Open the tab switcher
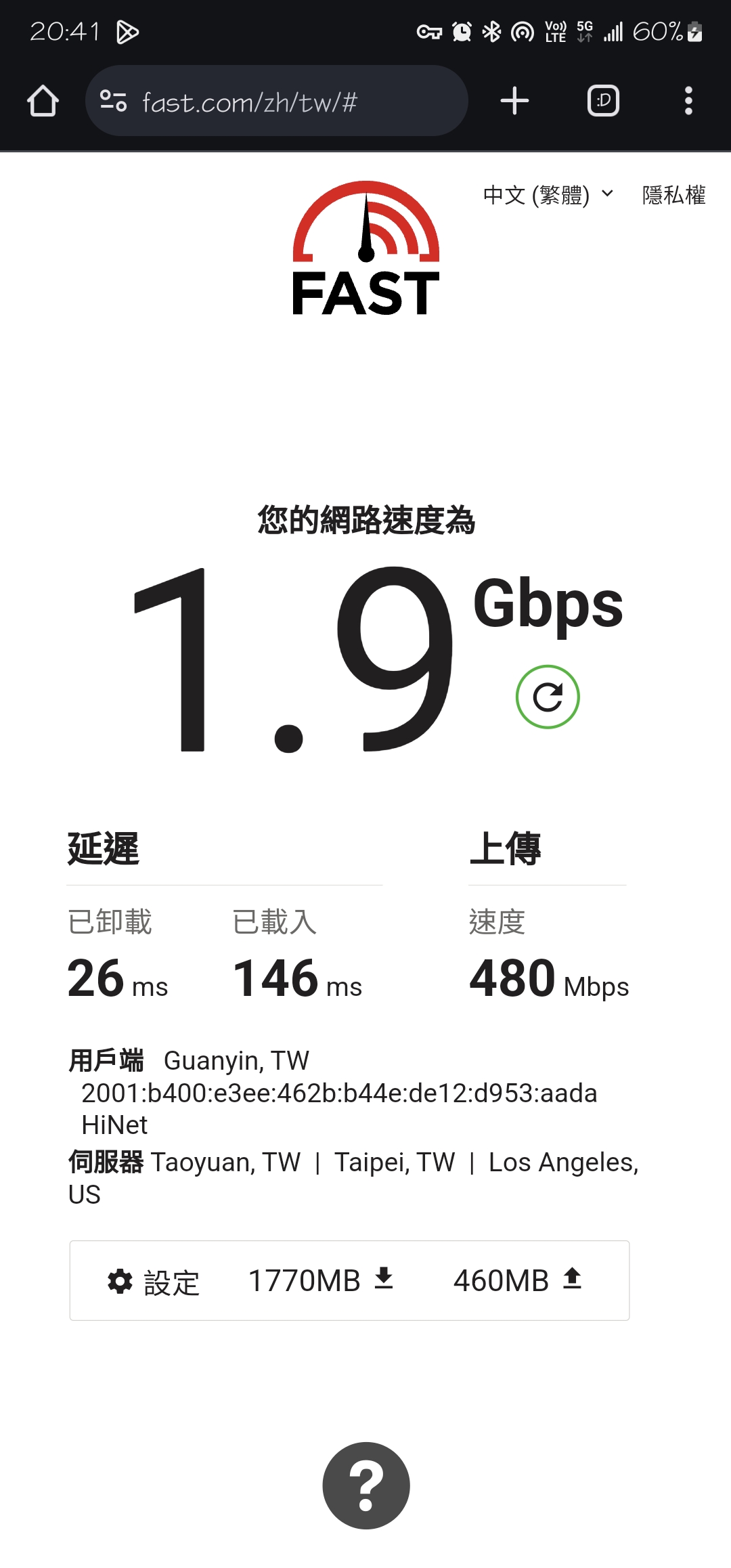 [x=603, y=101]
